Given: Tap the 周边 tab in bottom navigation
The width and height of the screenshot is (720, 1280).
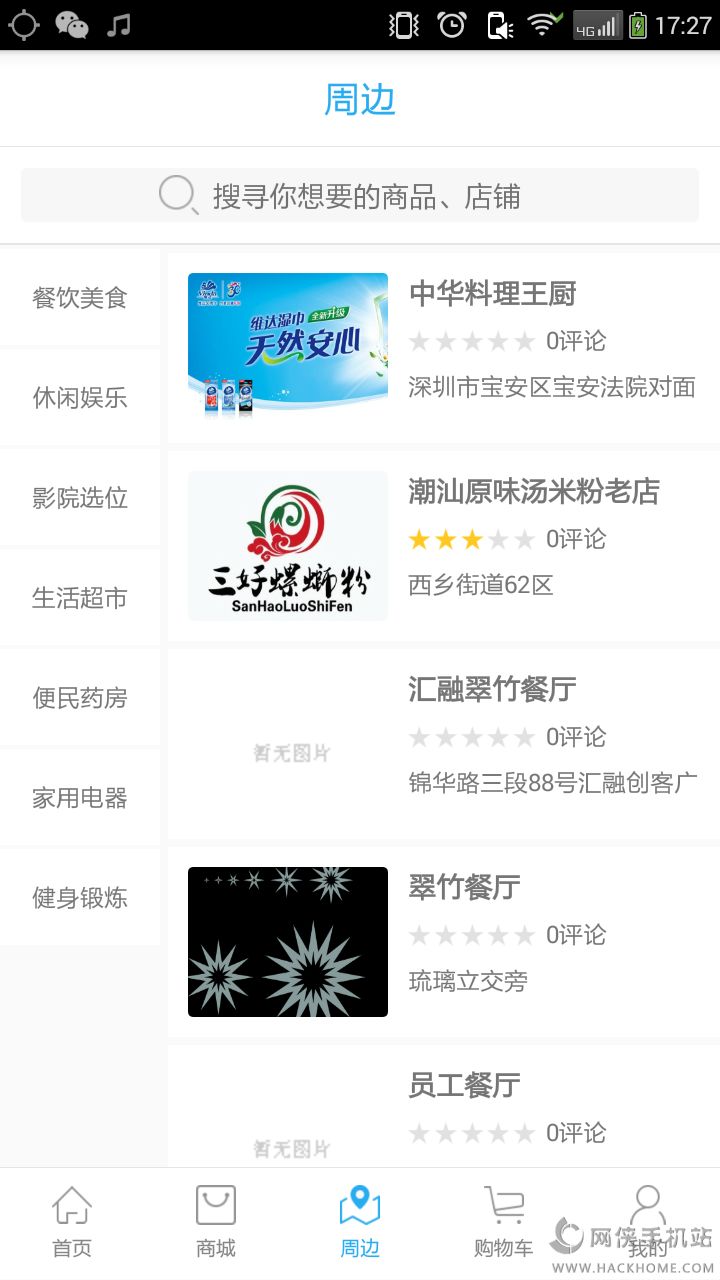Looking at the screenshot, I should click(360, 1222).
